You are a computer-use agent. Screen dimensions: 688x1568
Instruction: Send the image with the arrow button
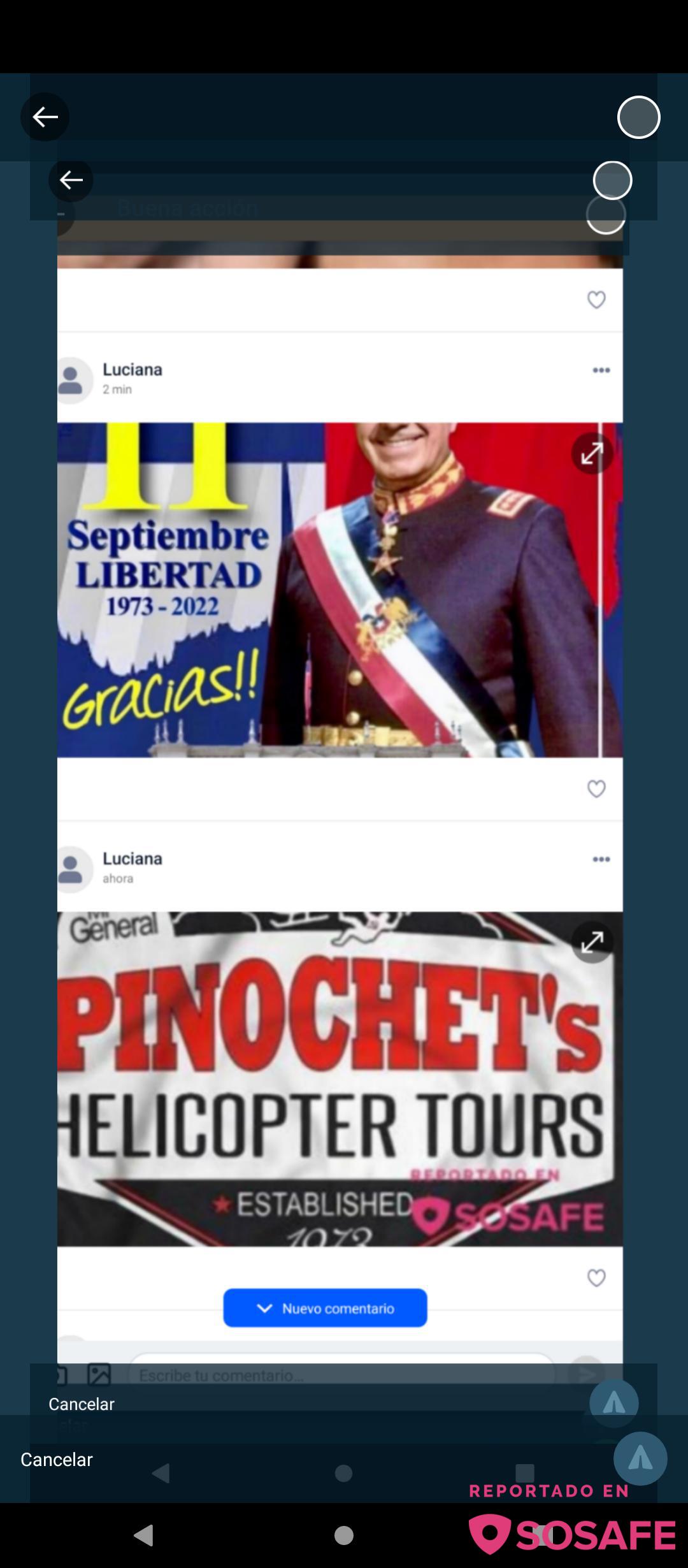pos(640,1458)
